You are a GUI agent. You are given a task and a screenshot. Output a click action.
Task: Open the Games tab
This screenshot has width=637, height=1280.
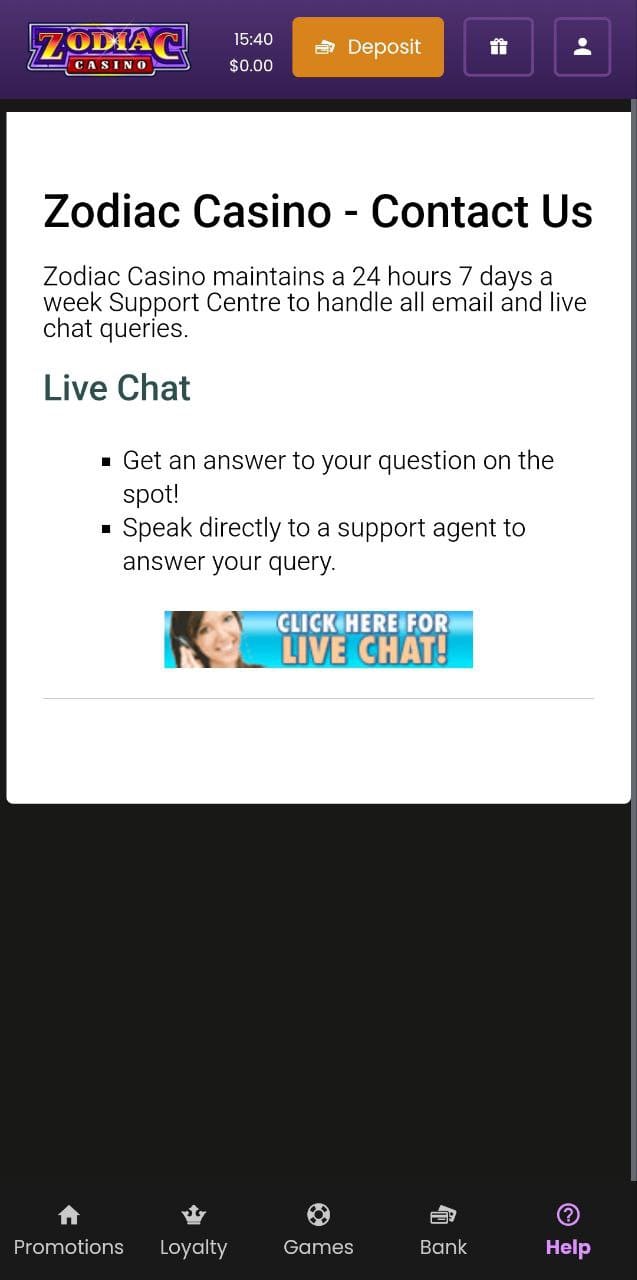[318, 1231]
